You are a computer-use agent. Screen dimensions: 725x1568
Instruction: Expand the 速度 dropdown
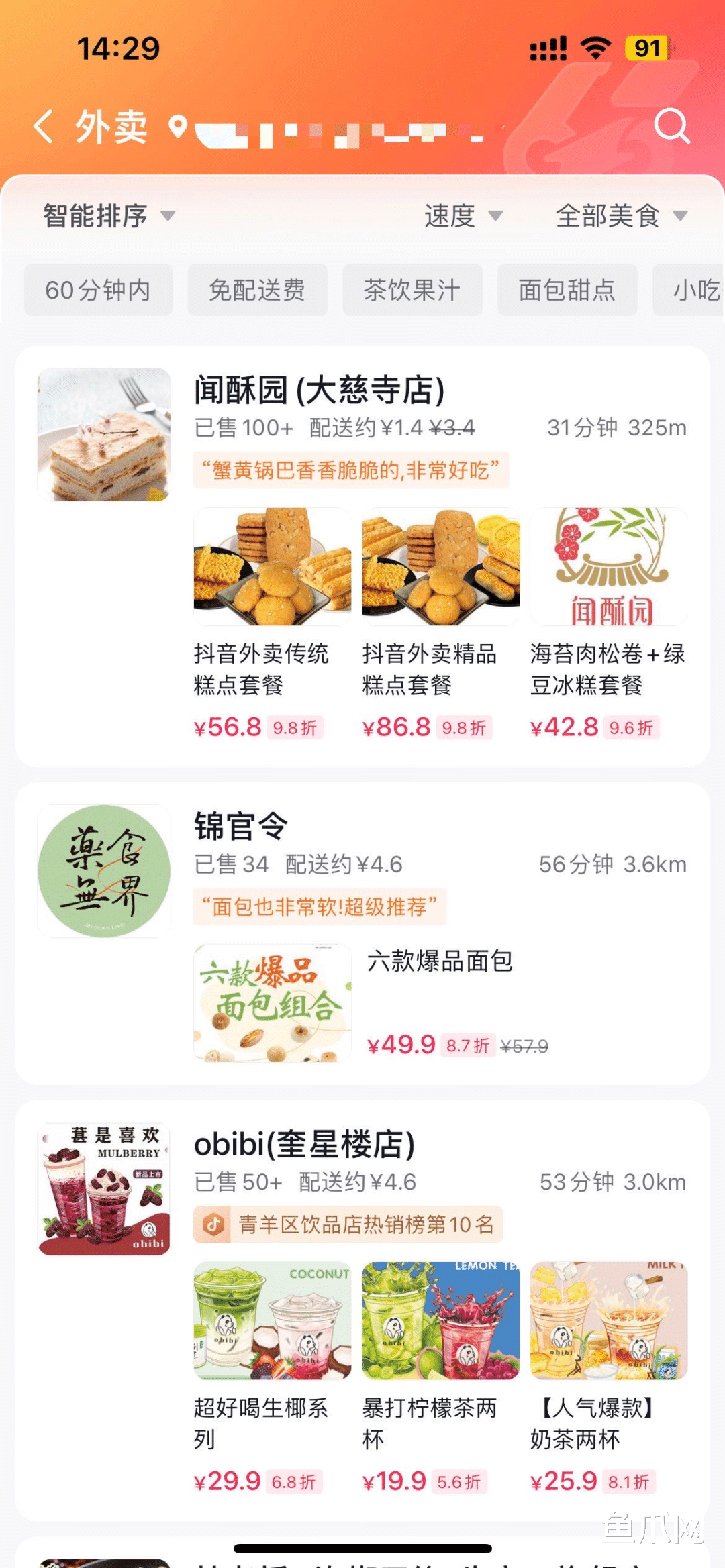(x=463, y=216)
